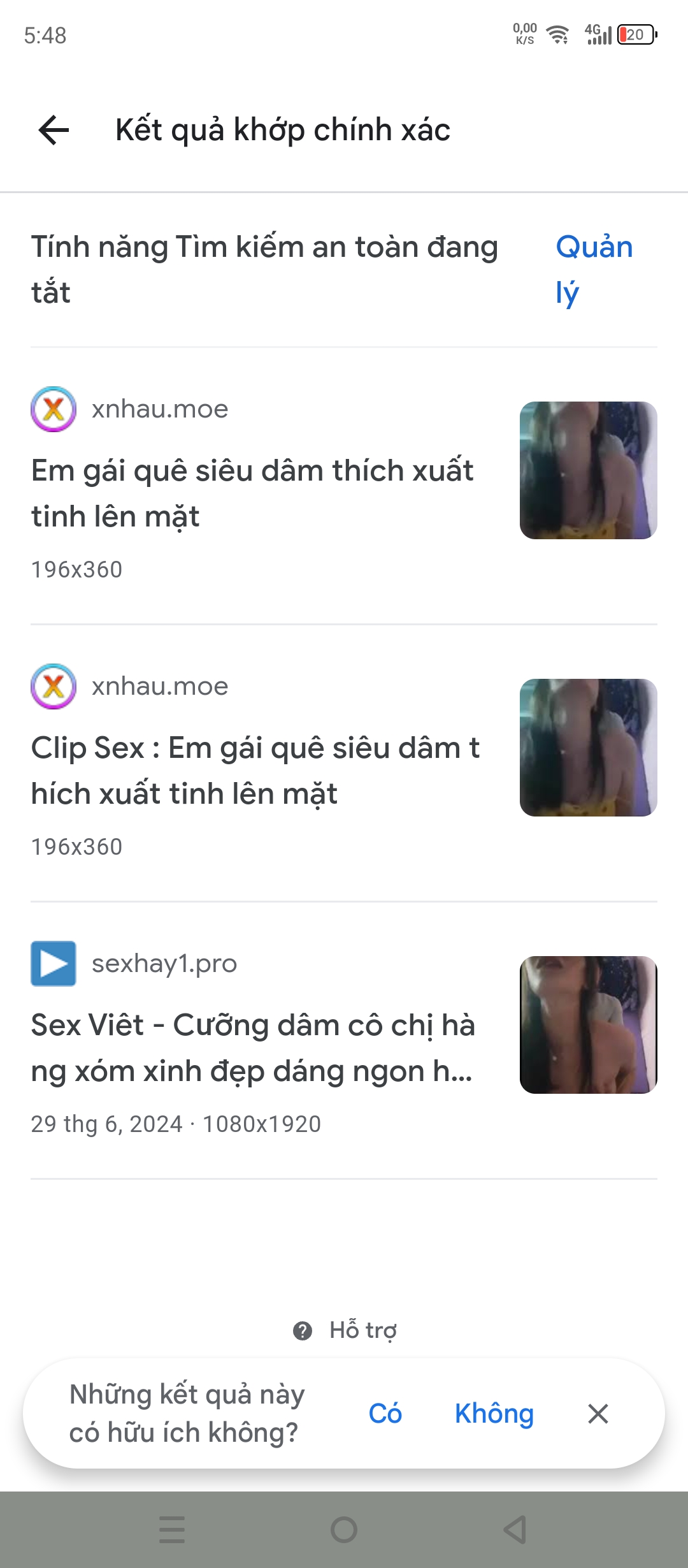Open the first xnhau.moe result starting "Em gái quê"
This screenshot has height=1568, width=688.
(252, 493)
